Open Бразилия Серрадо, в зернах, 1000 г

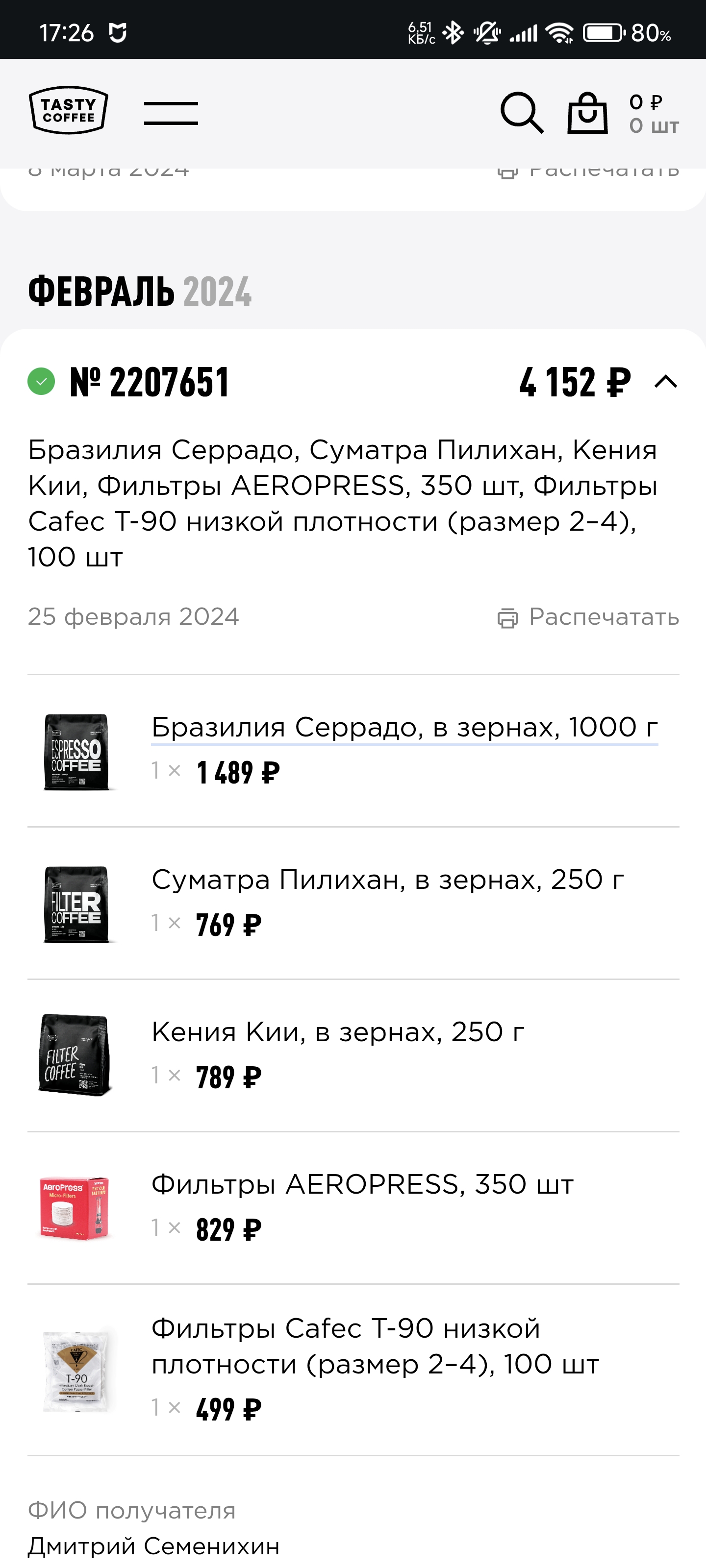coord(404,727)
